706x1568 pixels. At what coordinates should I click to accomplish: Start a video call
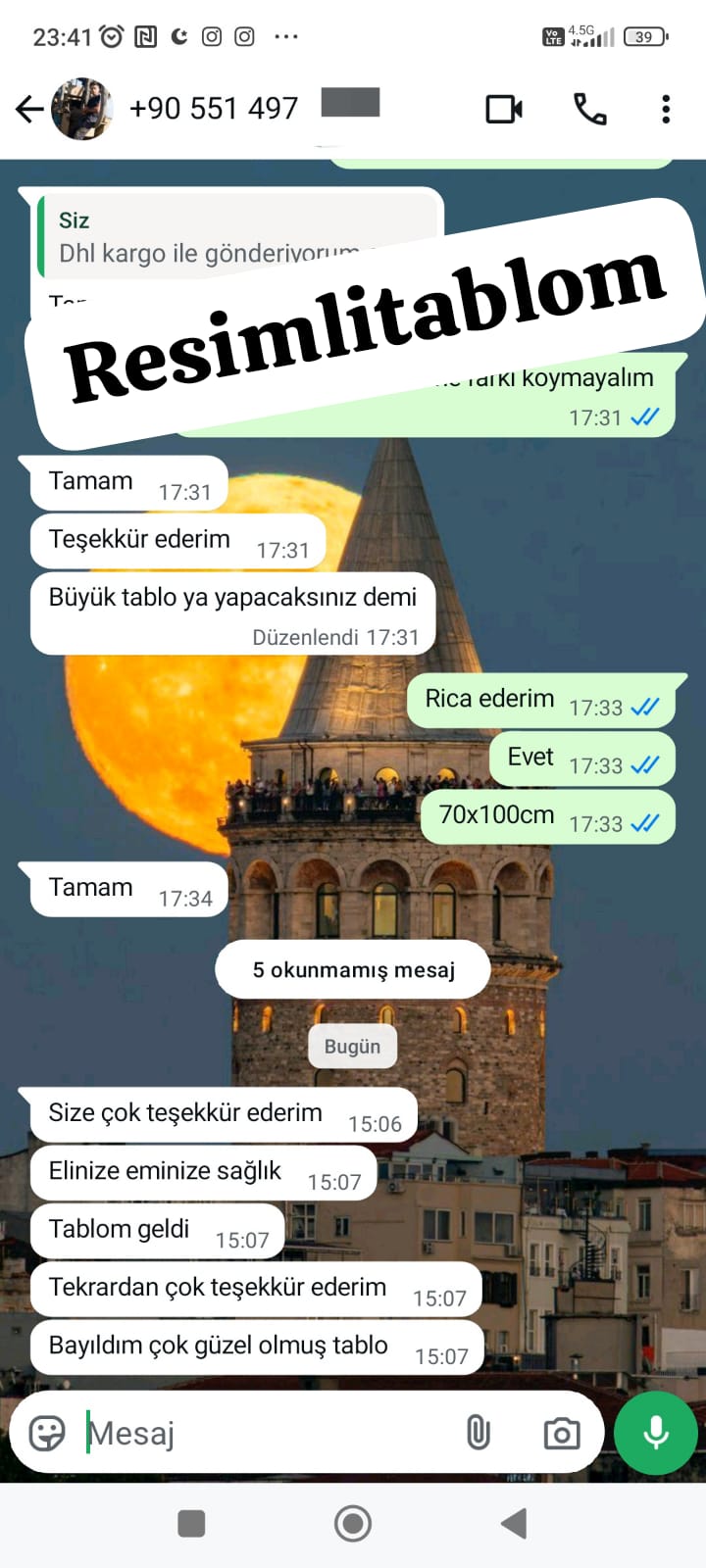pos(504,109)
